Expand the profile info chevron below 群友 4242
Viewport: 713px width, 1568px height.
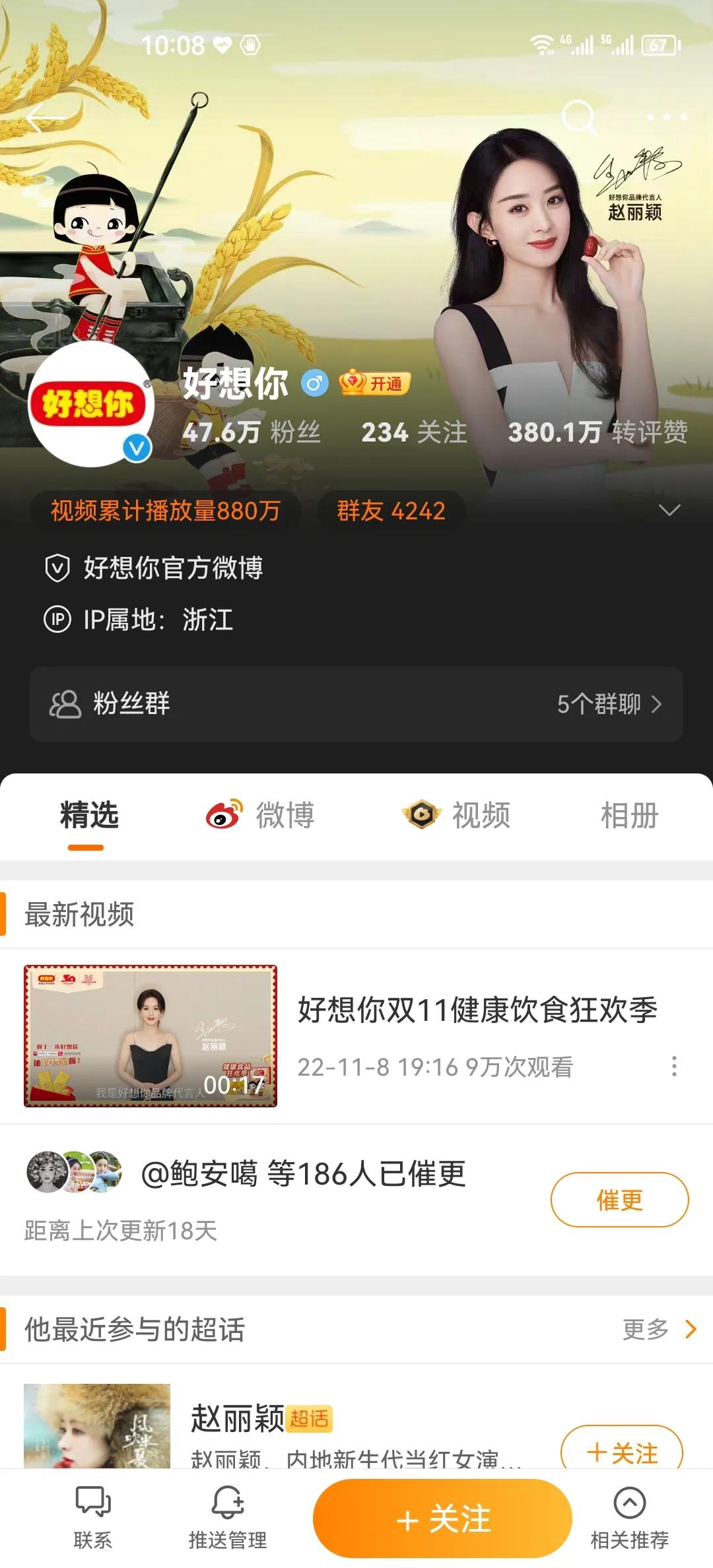click(670, 509)
